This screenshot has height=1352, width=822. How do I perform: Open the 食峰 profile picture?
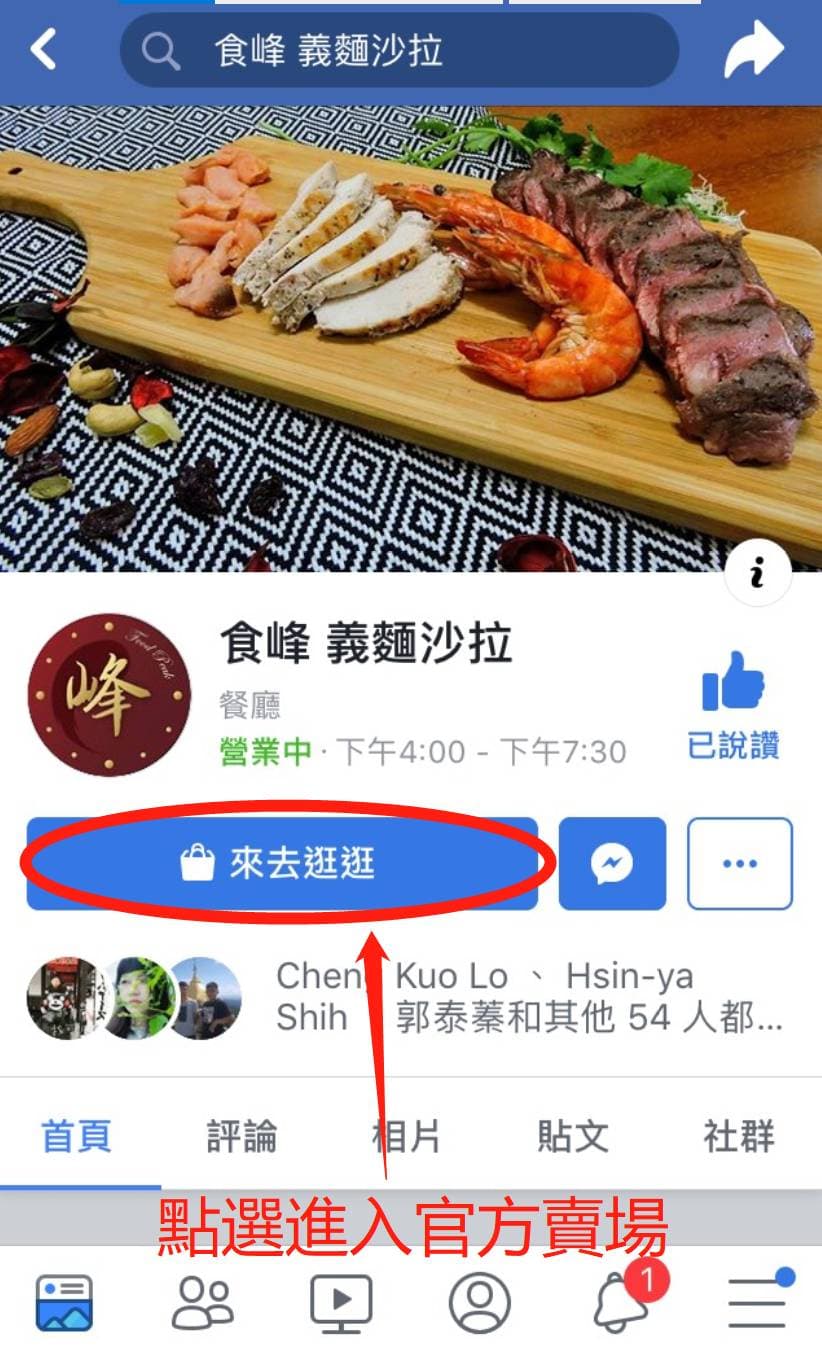[108, 695]
